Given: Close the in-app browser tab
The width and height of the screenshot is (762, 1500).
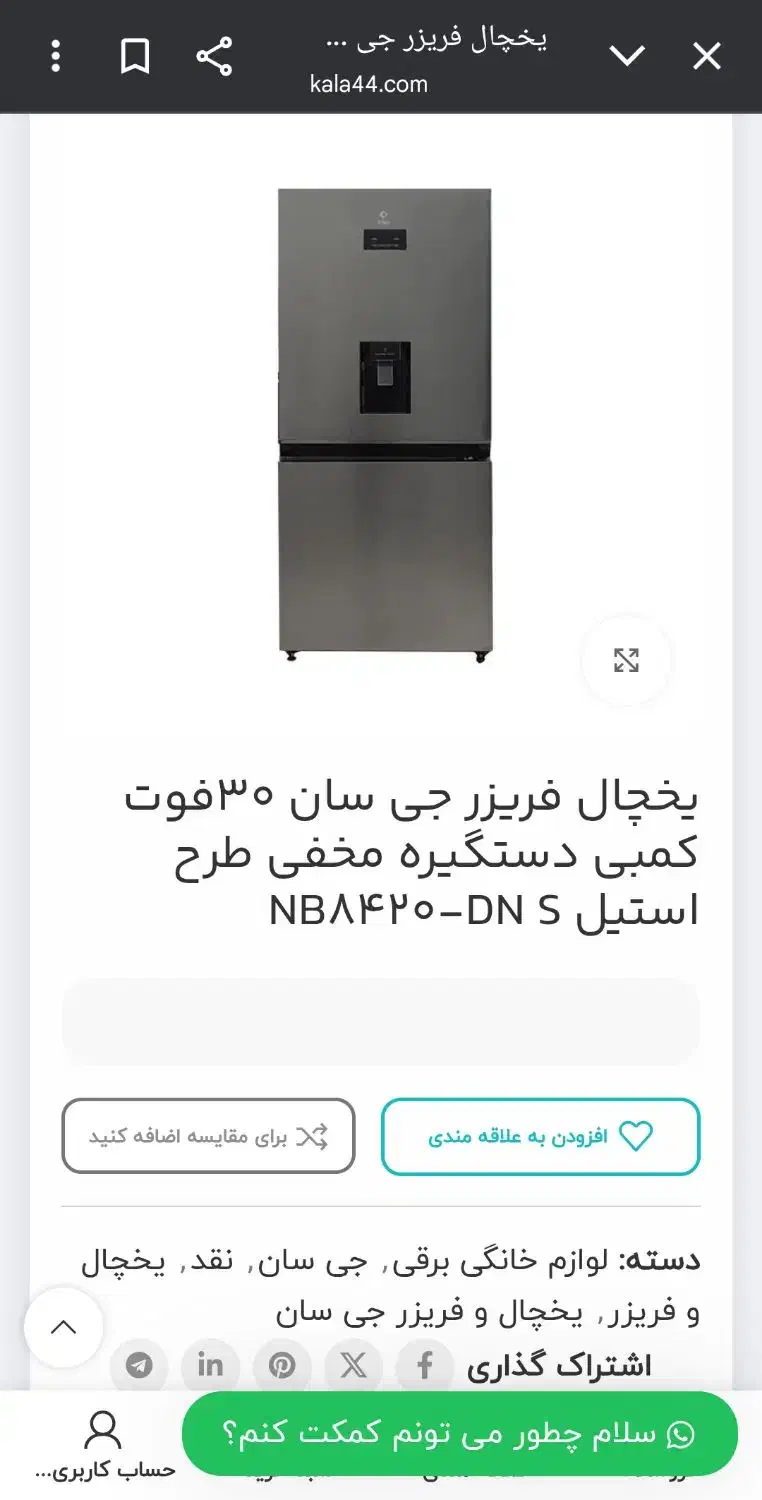Looking at the screenshot, I should (x=706, y=56).
